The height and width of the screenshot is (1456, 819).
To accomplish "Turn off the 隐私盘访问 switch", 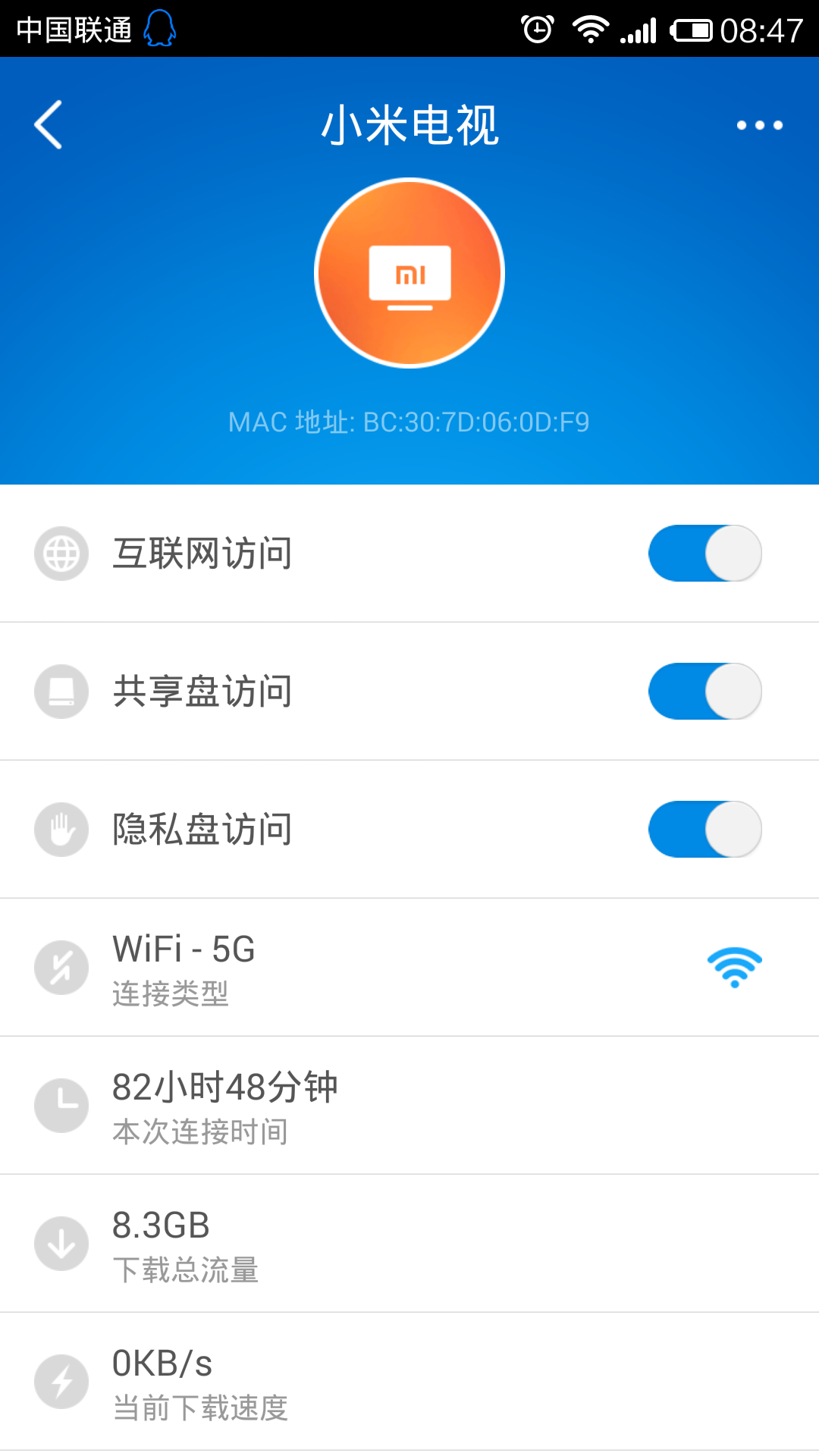I will pyautogui.click(x=704, y=830).
